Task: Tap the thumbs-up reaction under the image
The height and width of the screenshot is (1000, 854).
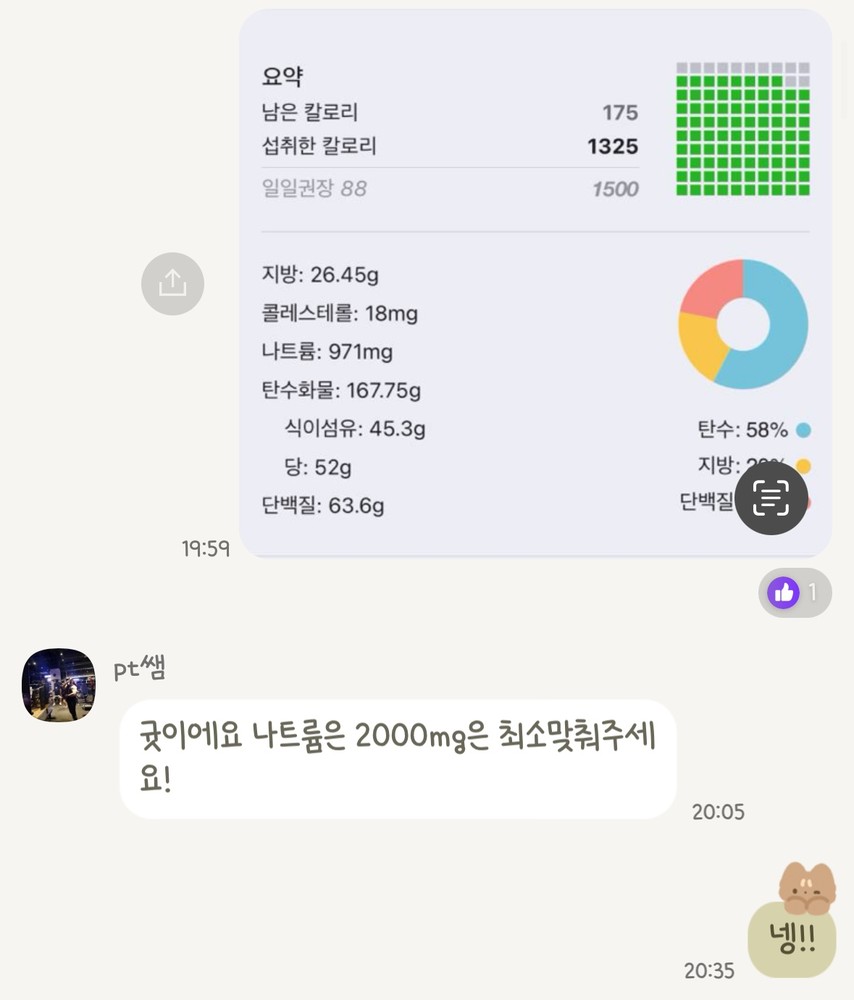Action: (794, 593)
